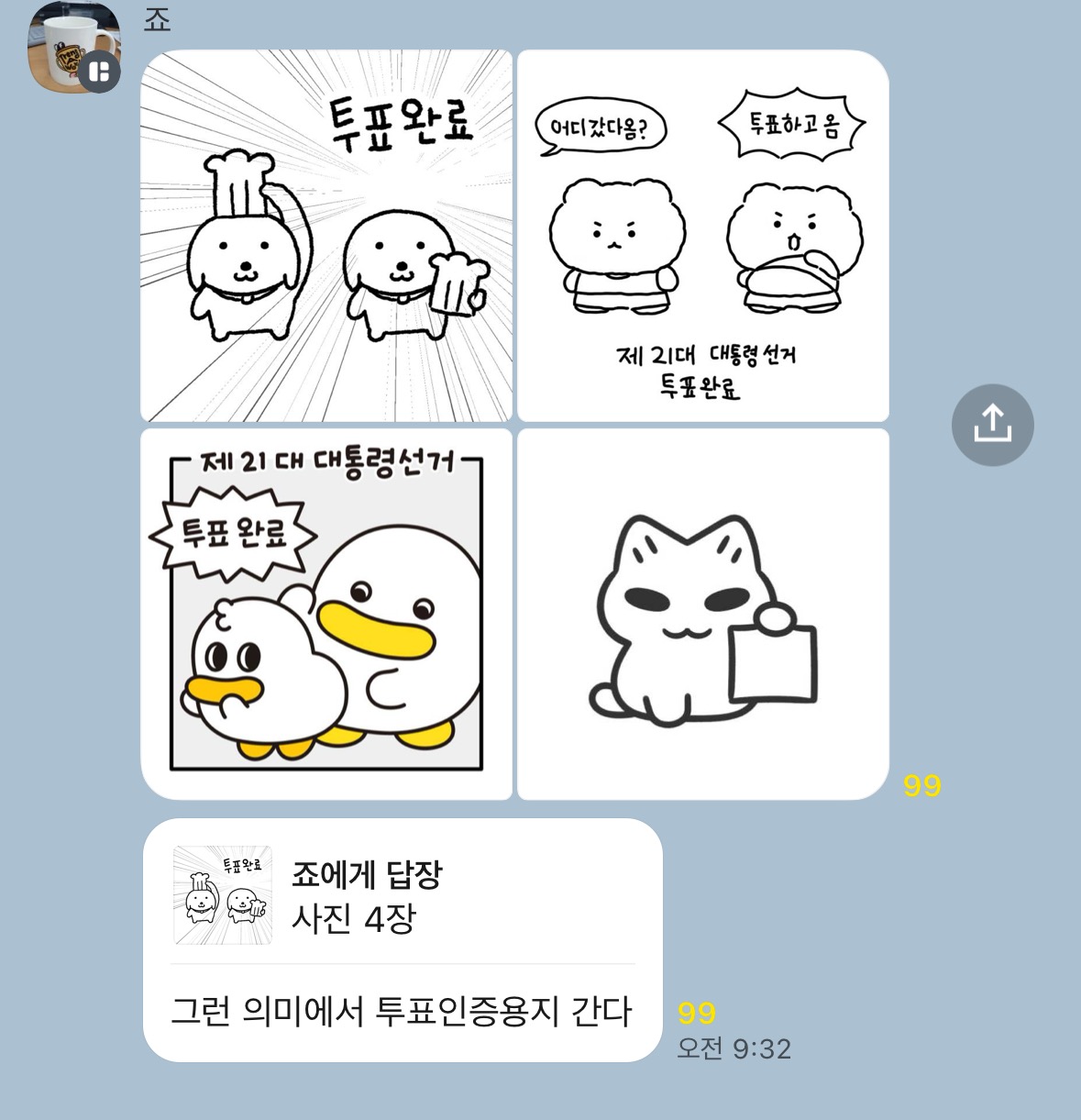This screenshot has width=1081, height=1120.
Task: Open the cat holding paper photo
Action: pos(703,614)
